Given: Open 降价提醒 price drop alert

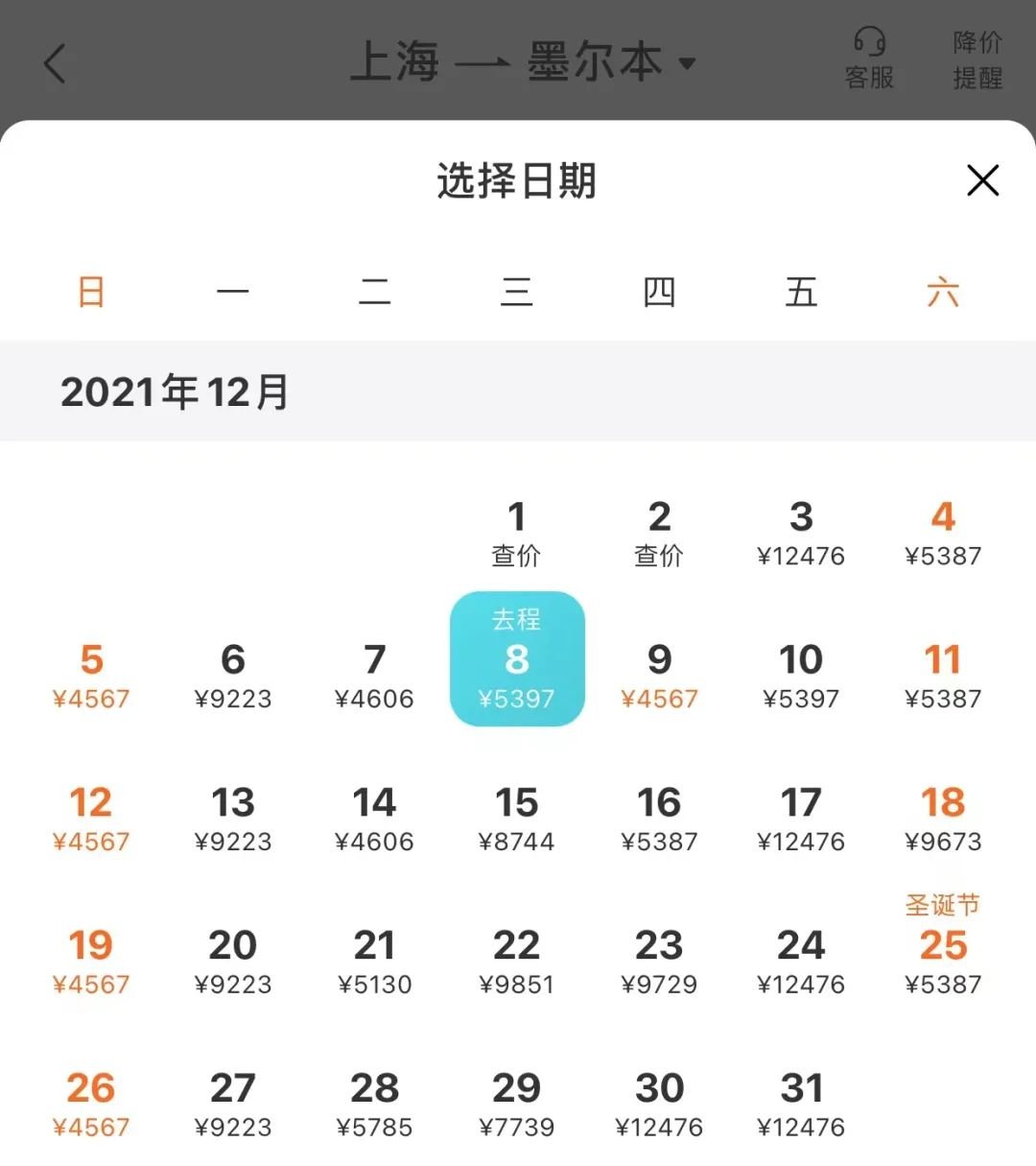Looking at the screenshot, I should (977, 59).
